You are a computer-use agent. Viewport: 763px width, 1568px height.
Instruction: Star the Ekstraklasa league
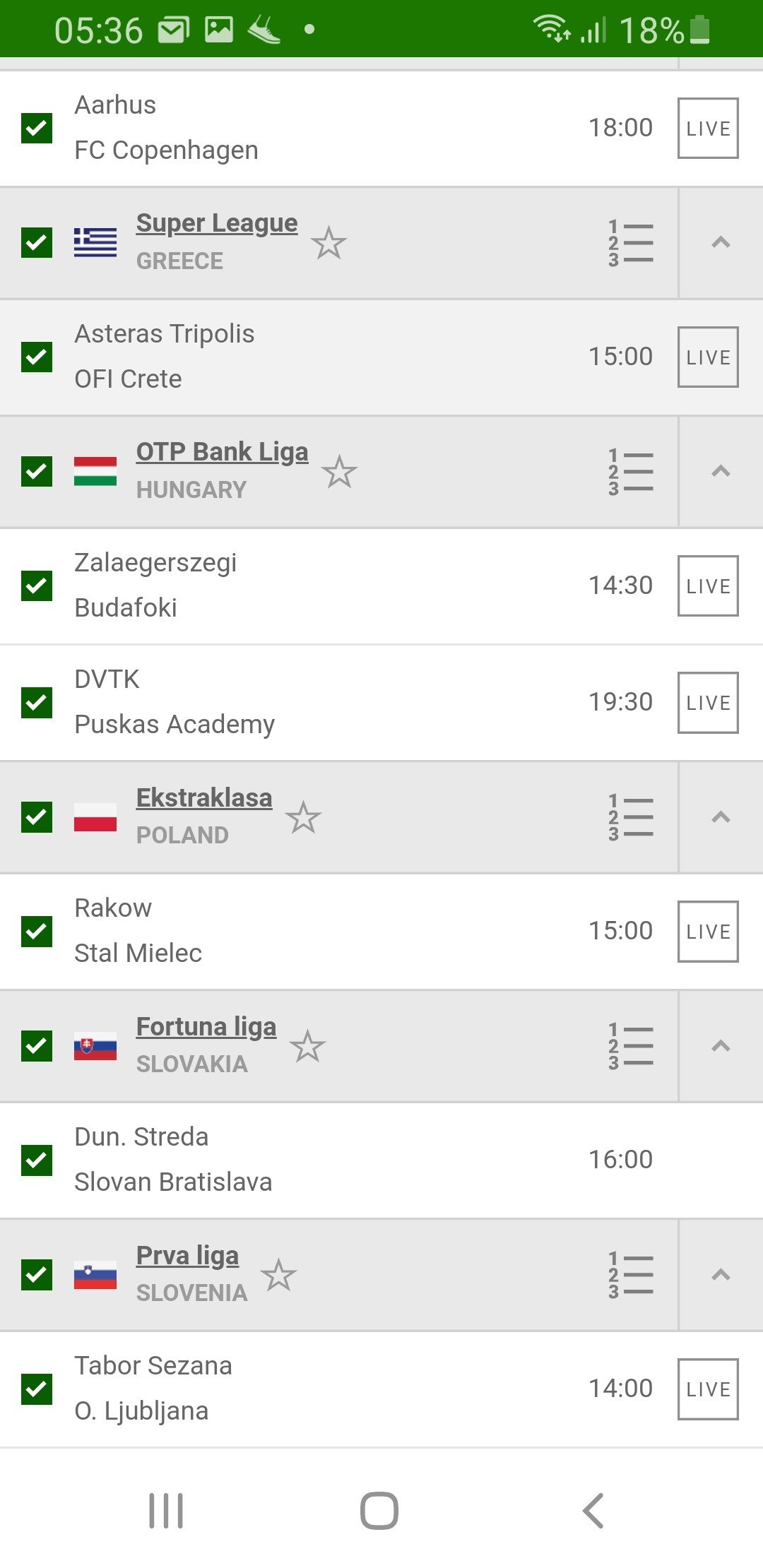pyautogui.click(x=304, y=817)
